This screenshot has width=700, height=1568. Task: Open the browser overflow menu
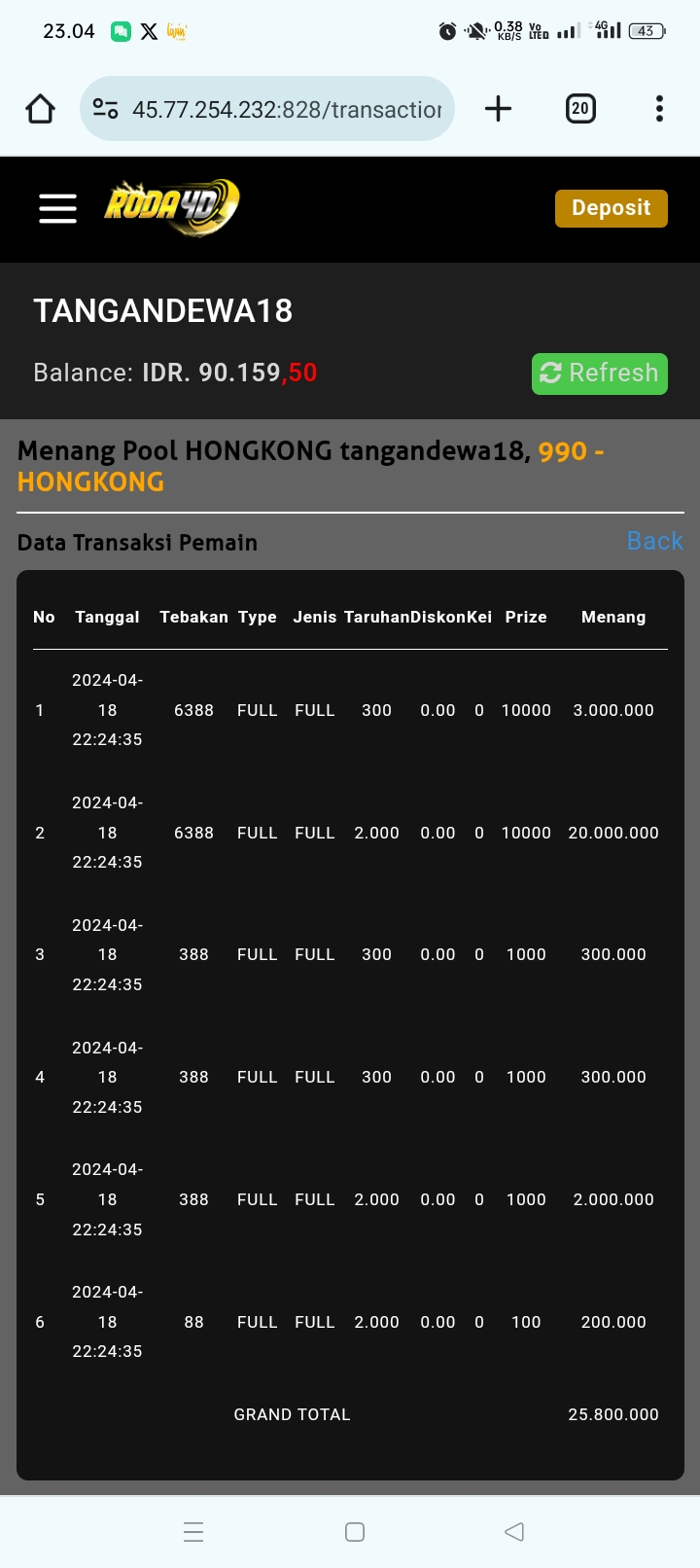(659, 109)
